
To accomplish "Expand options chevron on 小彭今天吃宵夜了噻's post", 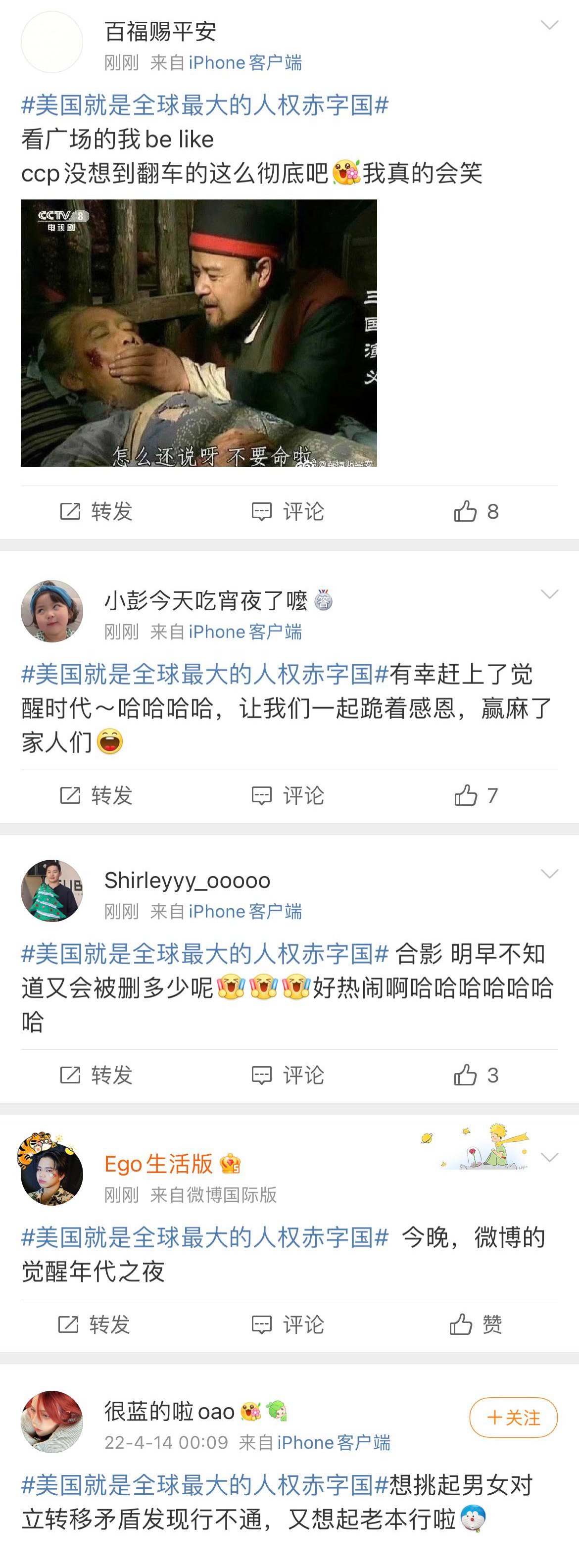I will coord(549,594).
